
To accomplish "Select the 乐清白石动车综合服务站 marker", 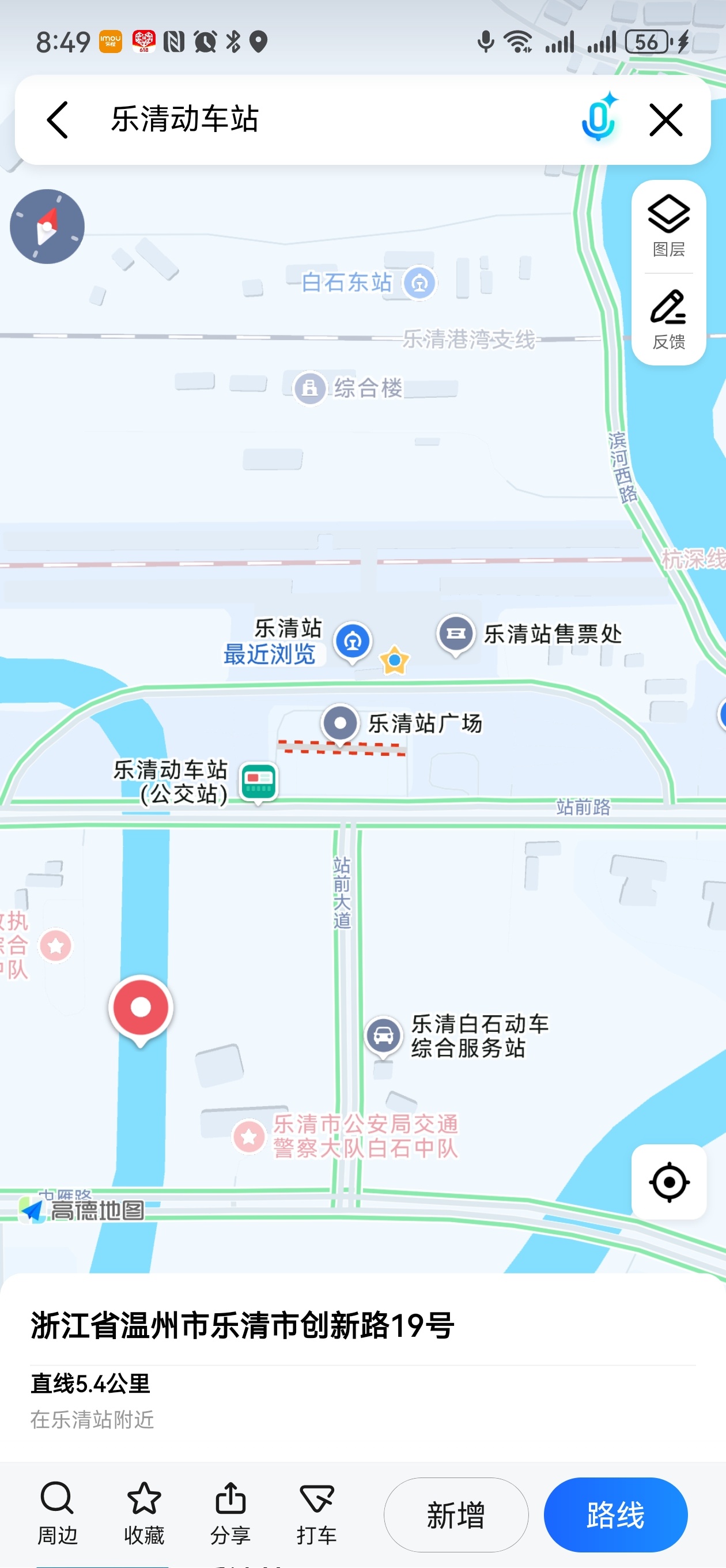I will point(383,1035).
